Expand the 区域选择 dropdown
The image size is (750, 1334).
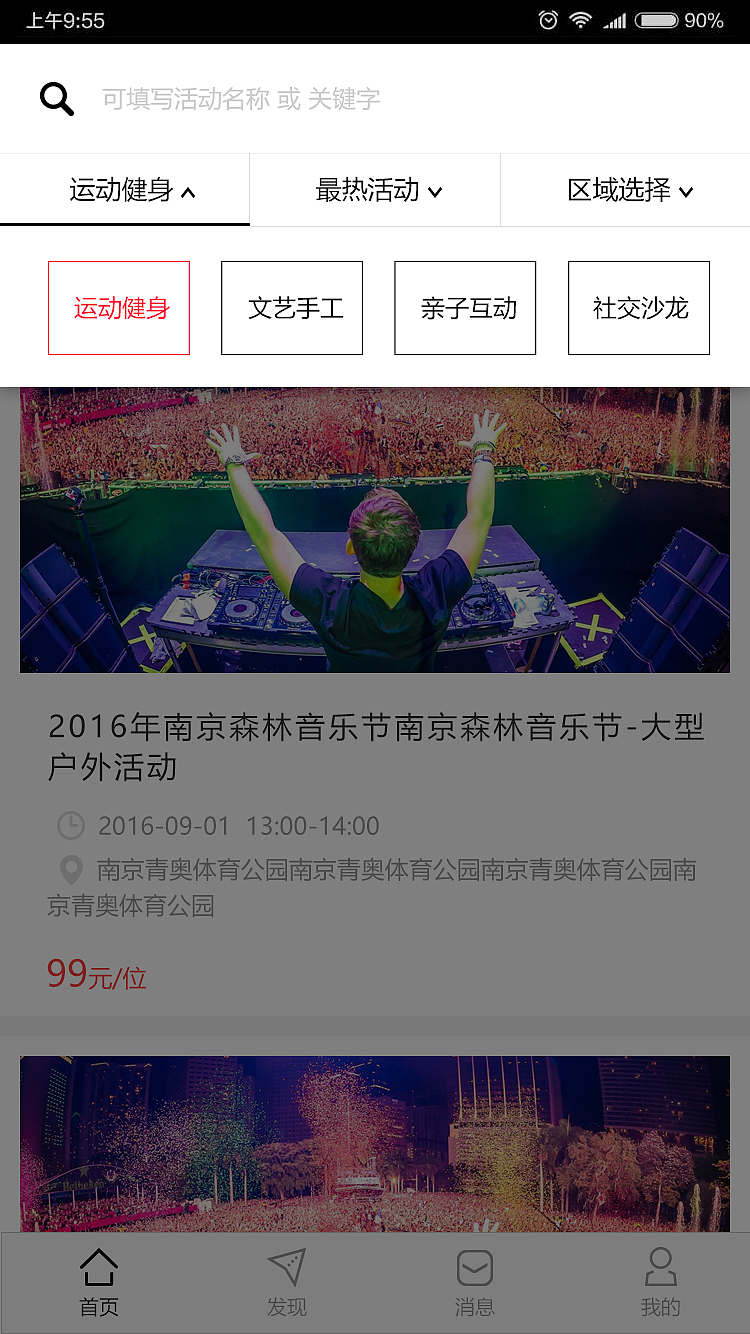pyautogui.click(x=686, y=191)
